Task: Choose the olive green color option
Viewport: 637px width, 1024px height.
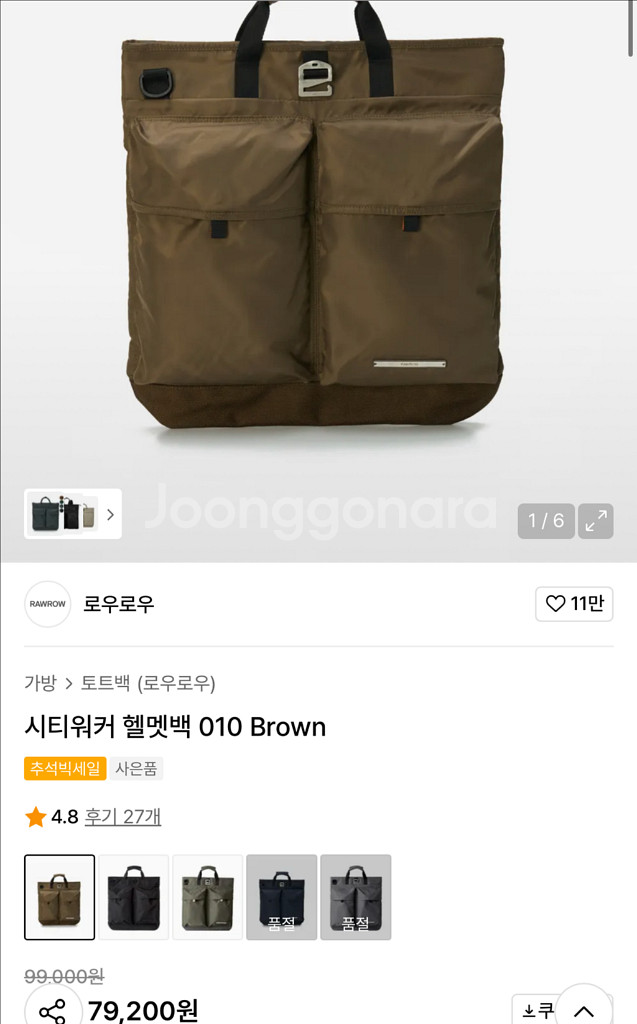Action: (x=208, y=897)
